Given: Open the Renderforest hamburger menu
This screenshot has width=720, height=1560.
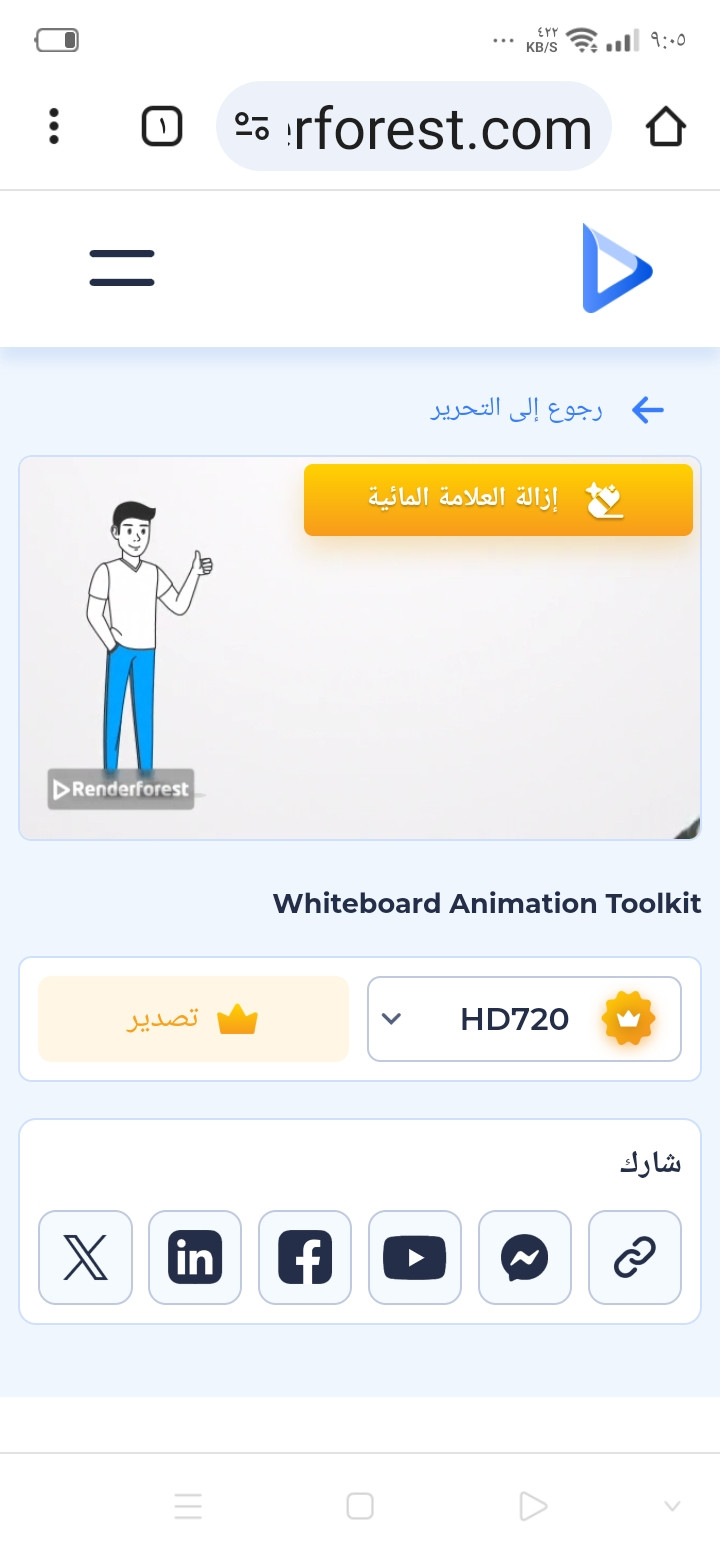Looking at the screenshot, I should point(122,268).
